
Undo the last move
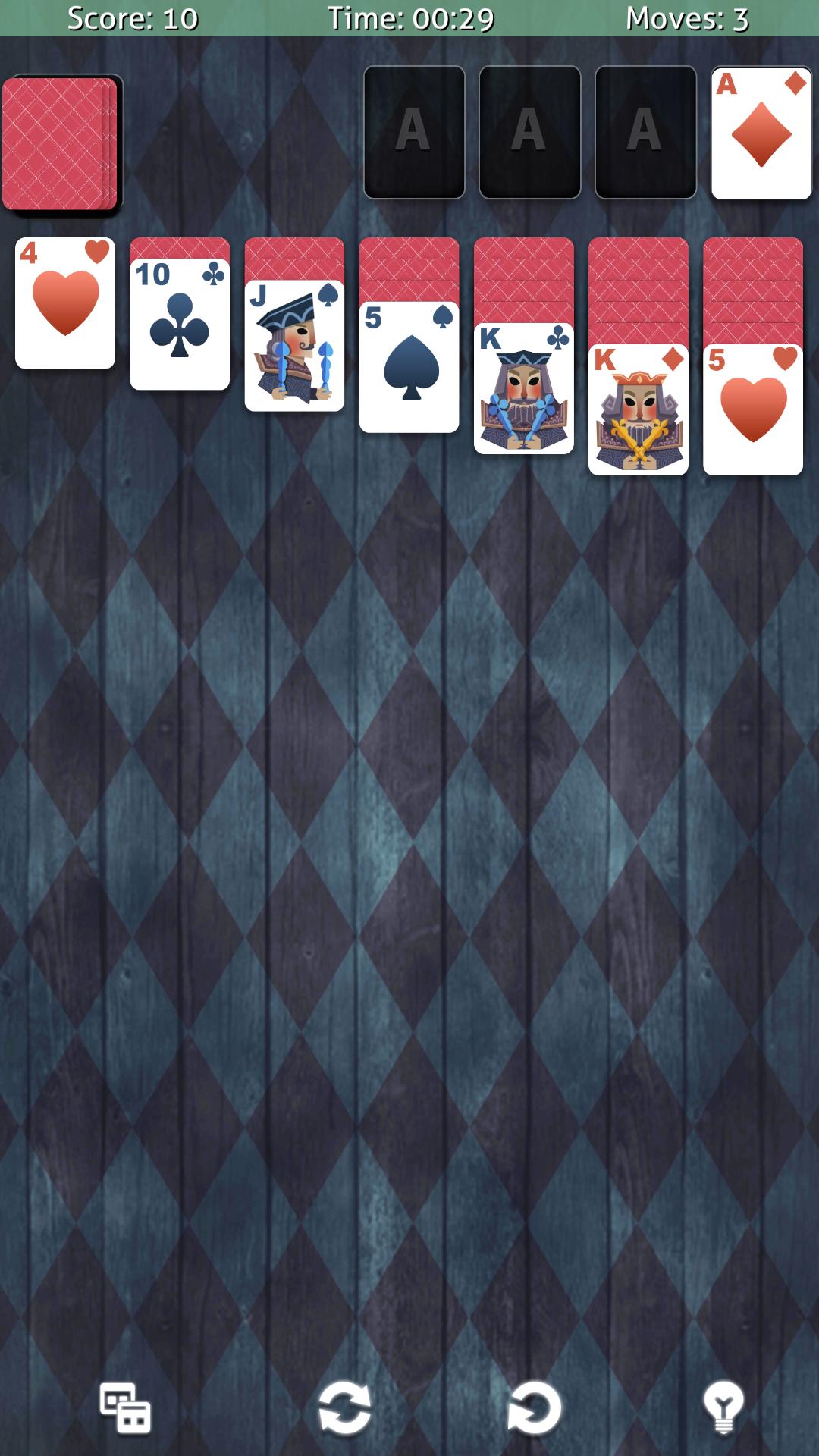click(535, 1408)
